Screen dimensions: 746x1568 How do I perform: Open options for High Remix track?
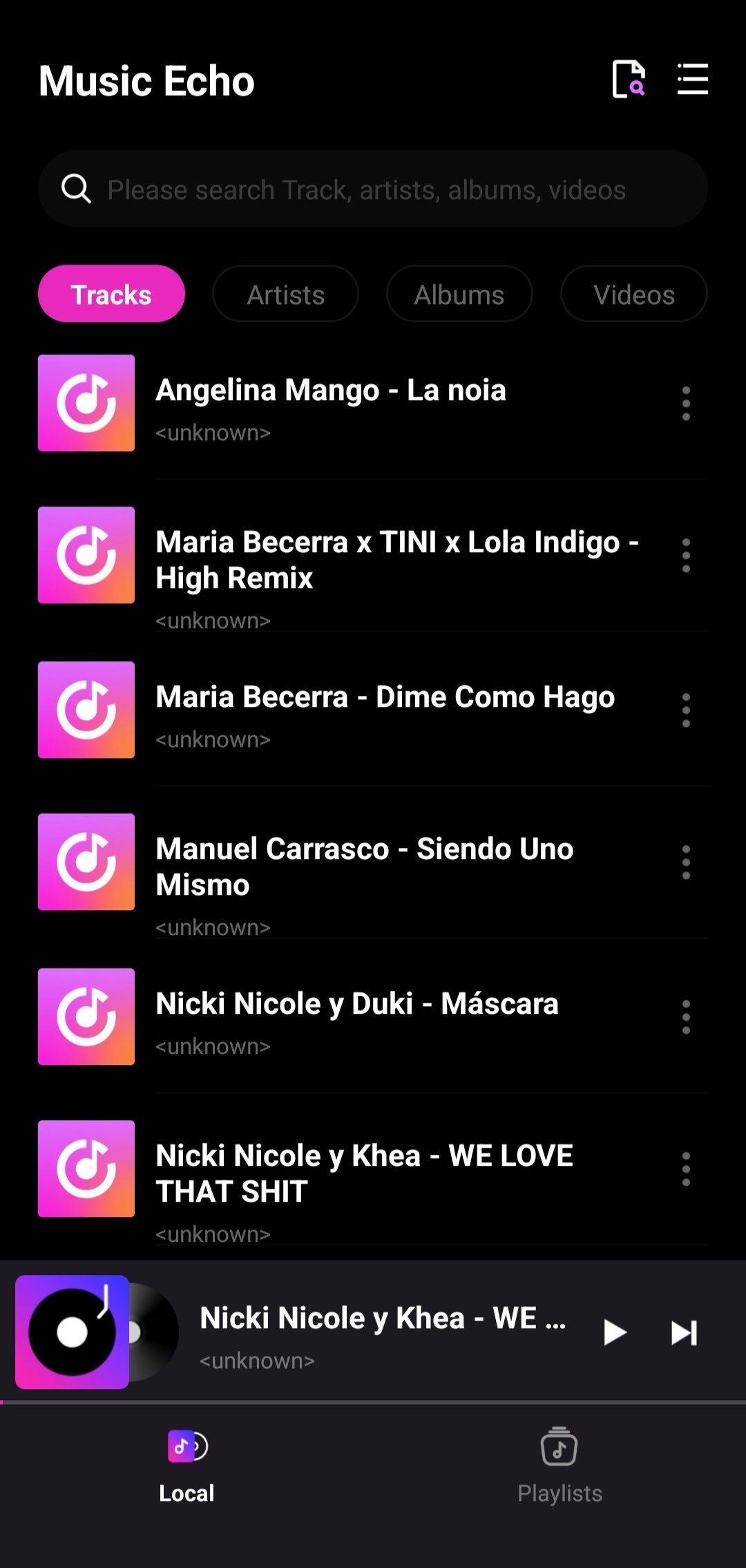click(x=686, y=556)
